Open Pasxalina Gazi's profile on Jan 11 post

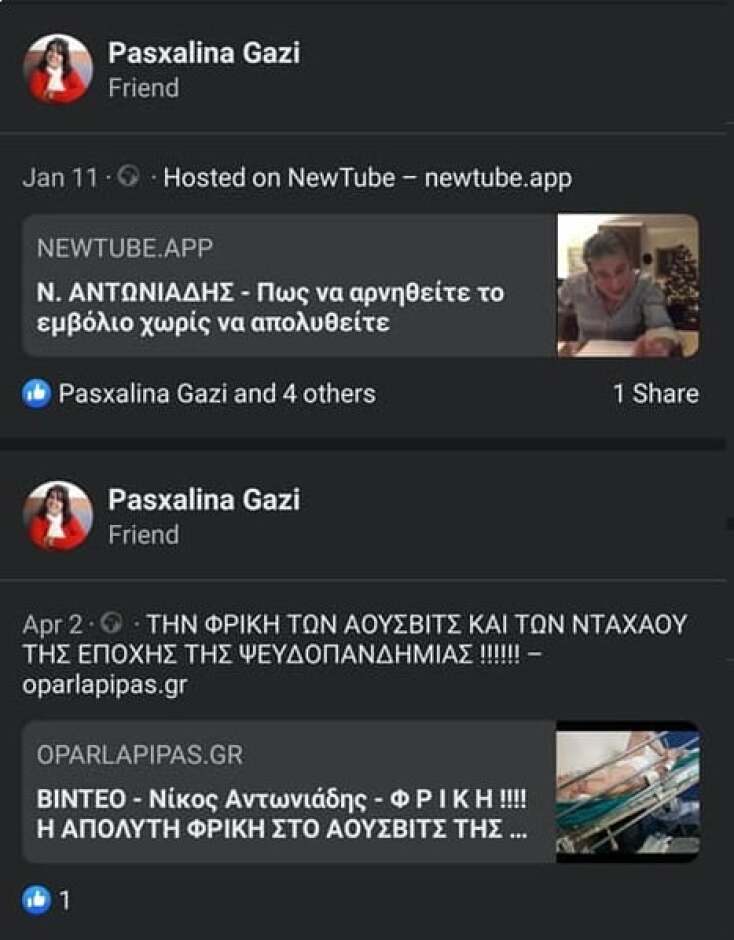click(x=203, y=53)
